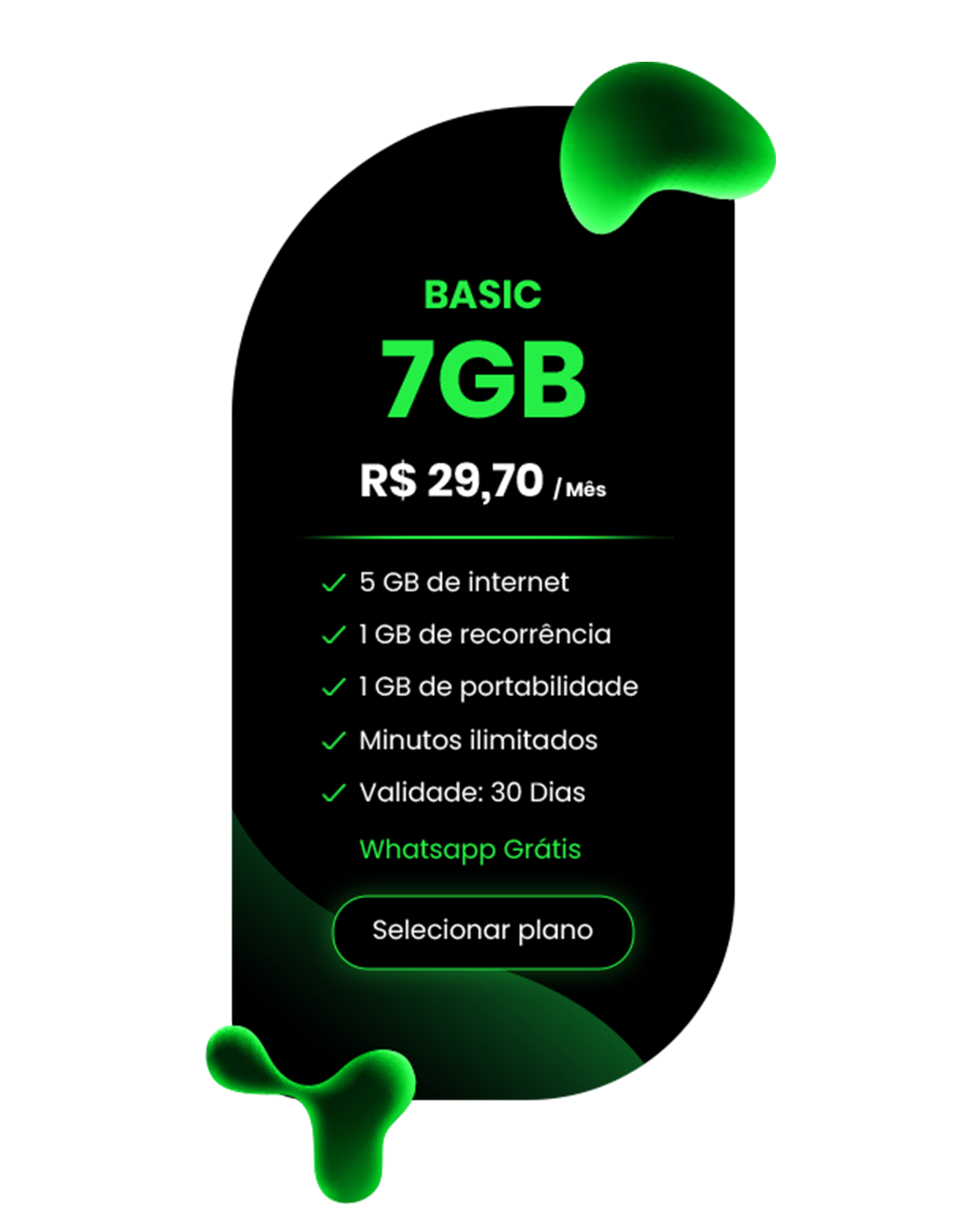The height and width of the screenshot is (1225, 980).
Task: Click the checkmark beside "5 GB de internet"
Action: 333,582
